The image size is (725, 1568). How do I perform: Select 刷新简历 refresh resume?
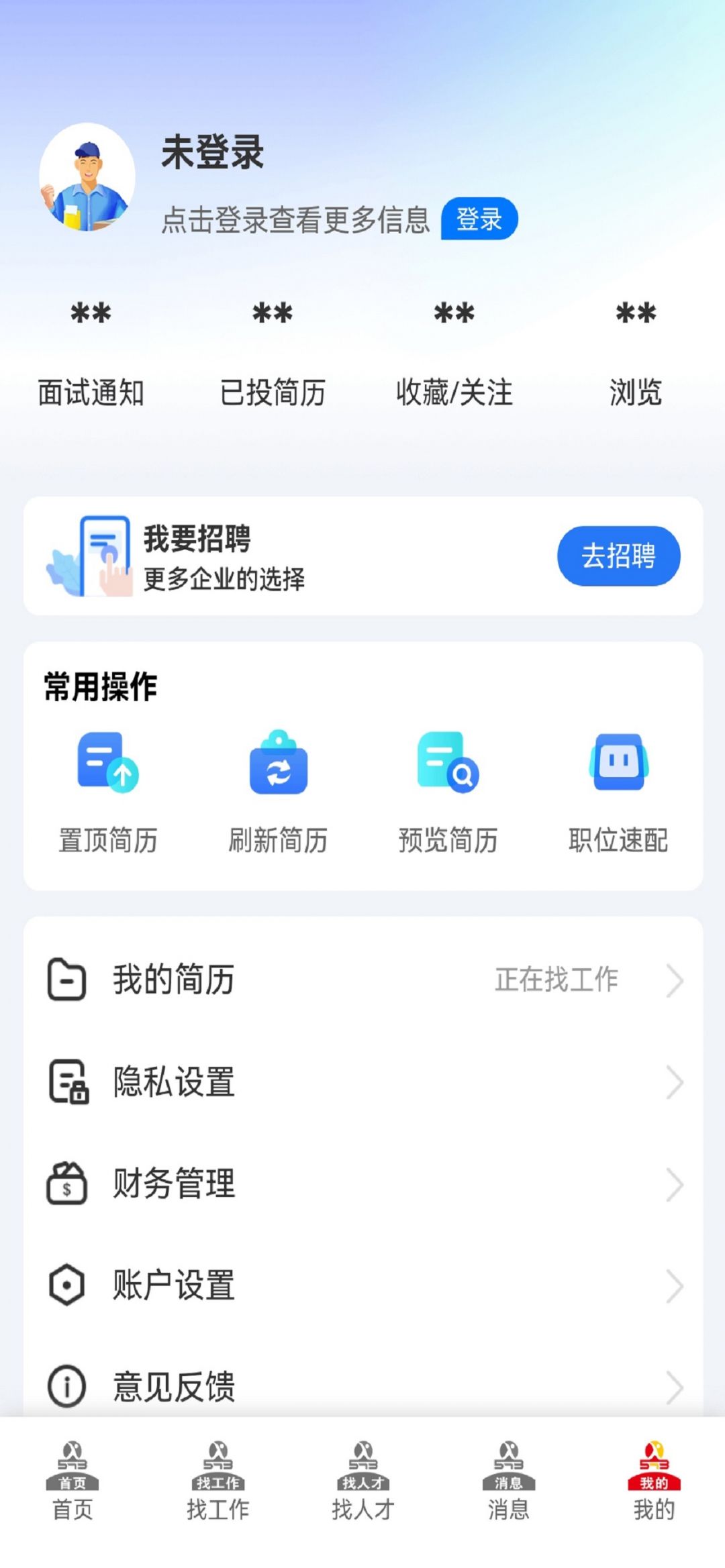tap(278, 790)
